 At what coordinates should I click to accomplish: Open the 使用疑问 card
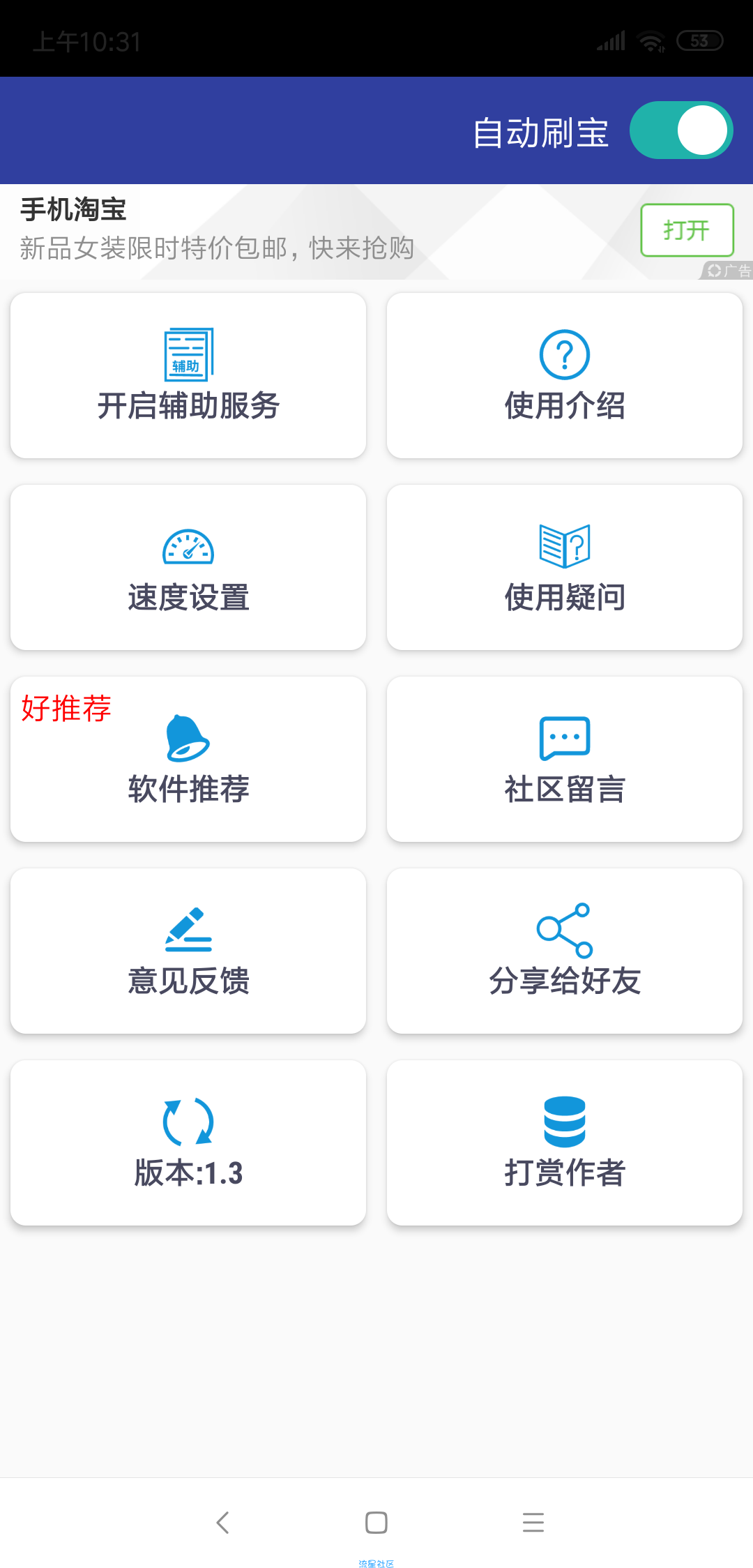pos(565,568)
